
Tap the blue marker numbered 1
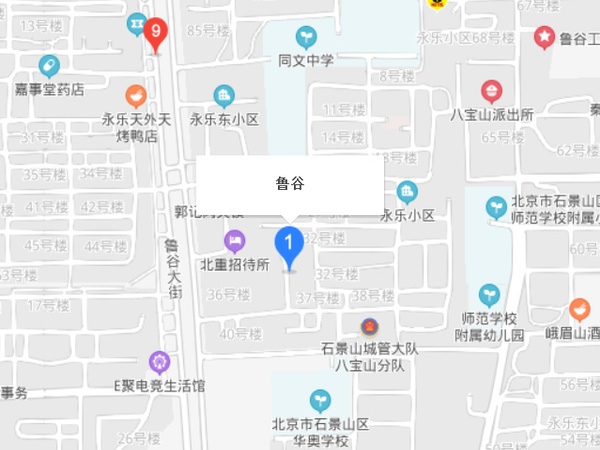point(289,243)
